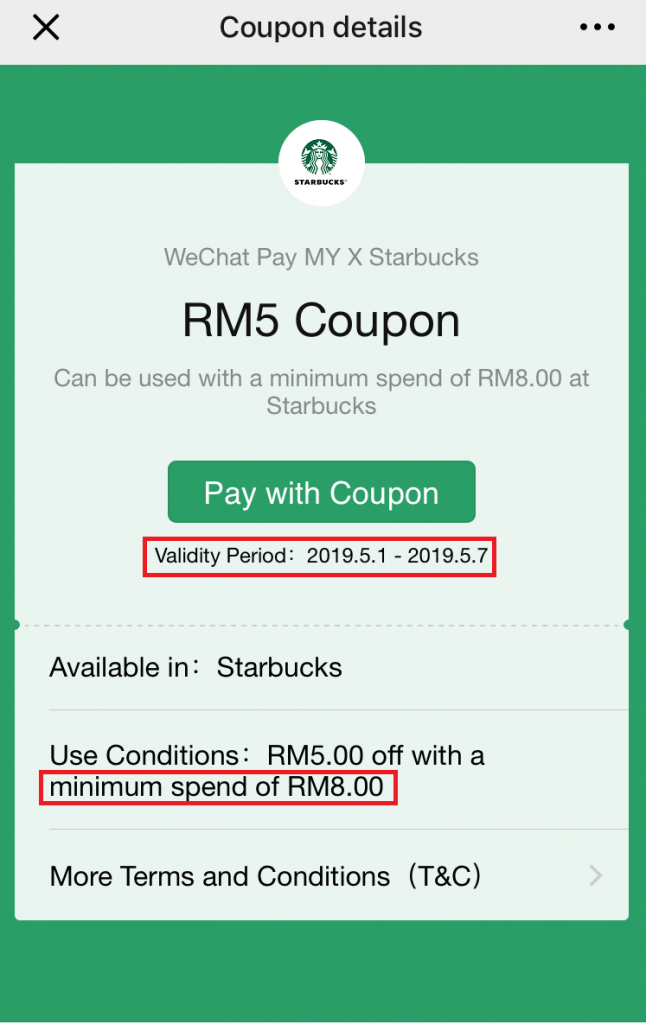This screenshot has height=1024, width=646.
Task: Tap the Pay with Coupon button
Action: (321, 492)
